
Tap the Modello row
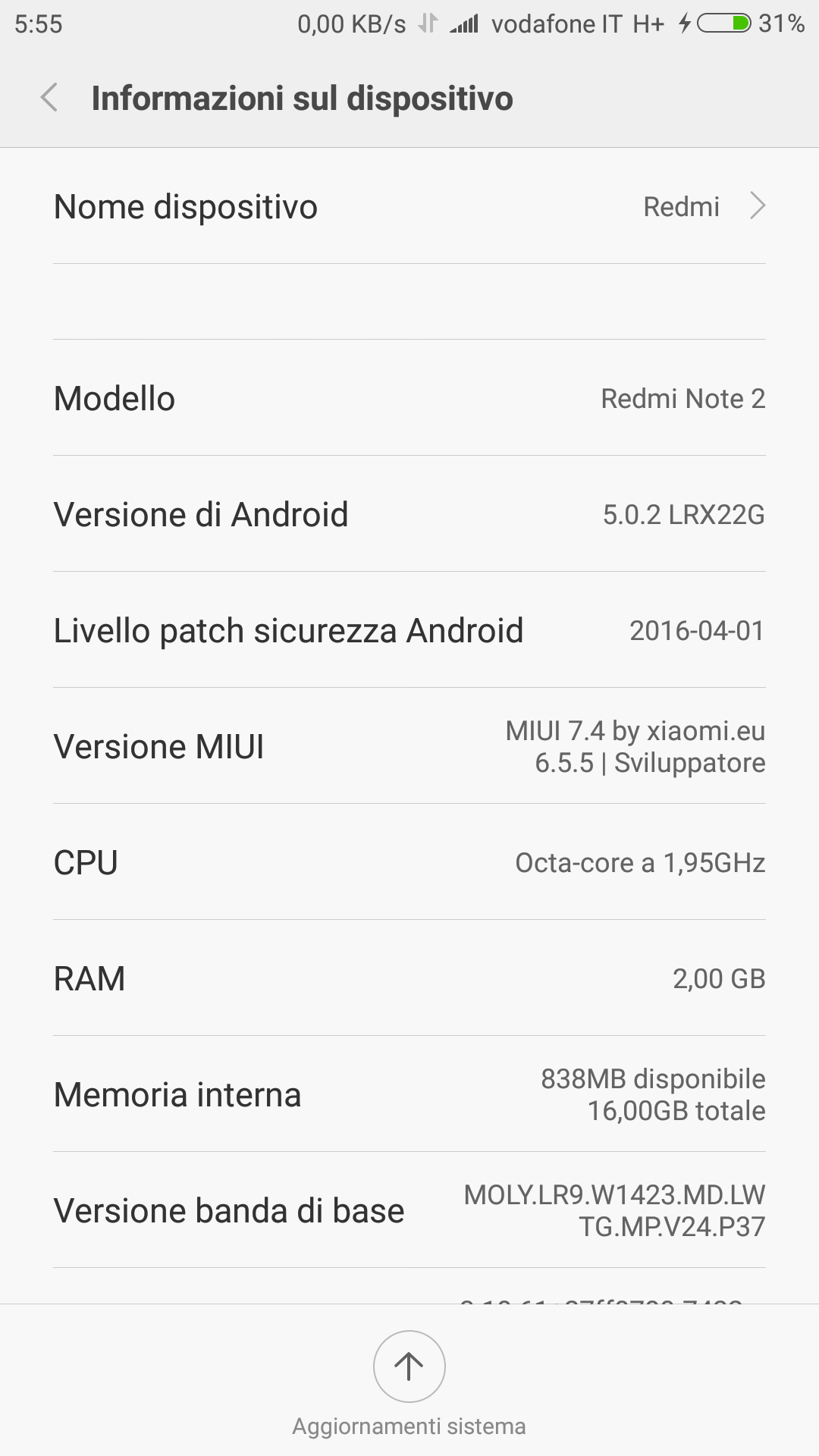(409, 398)
